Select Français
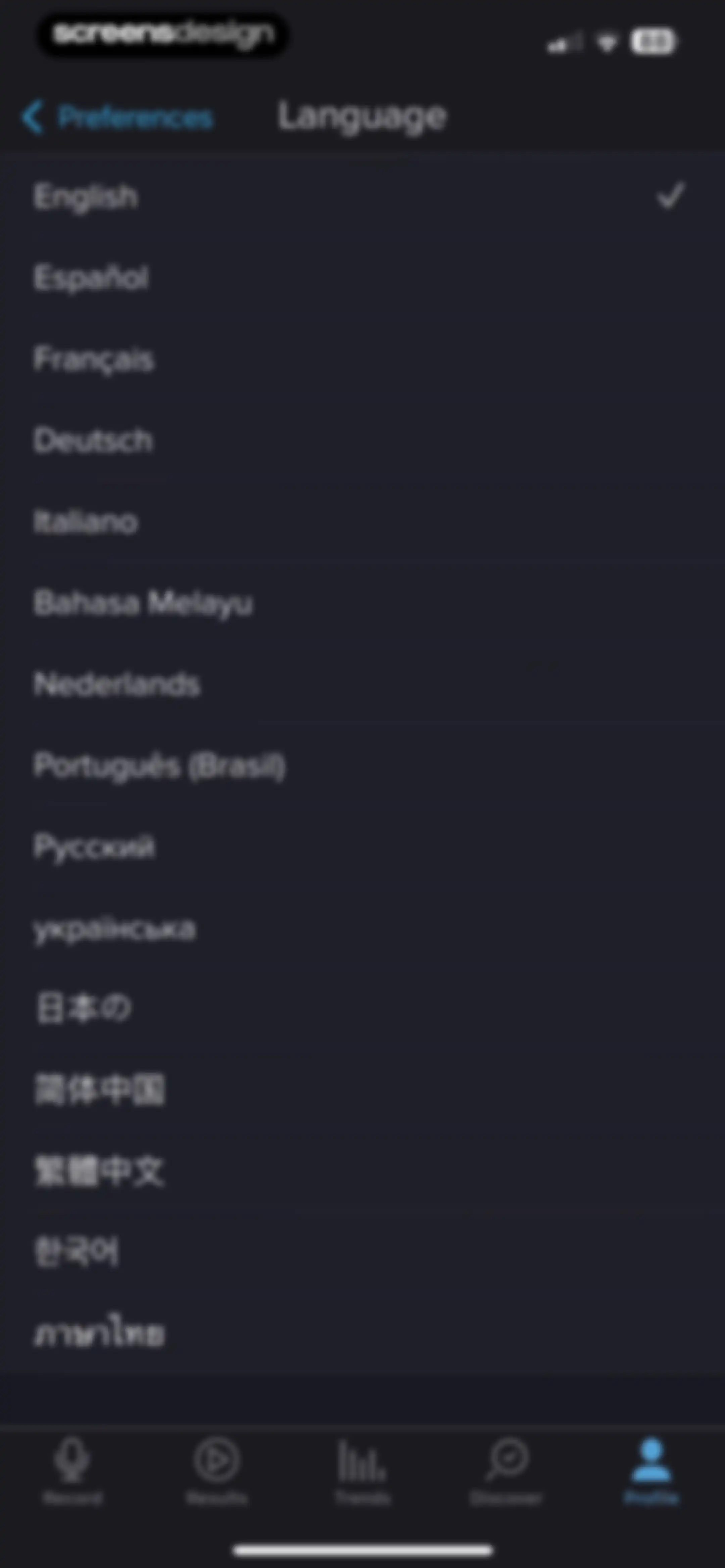725x1568 pixels. click(362, 359)
